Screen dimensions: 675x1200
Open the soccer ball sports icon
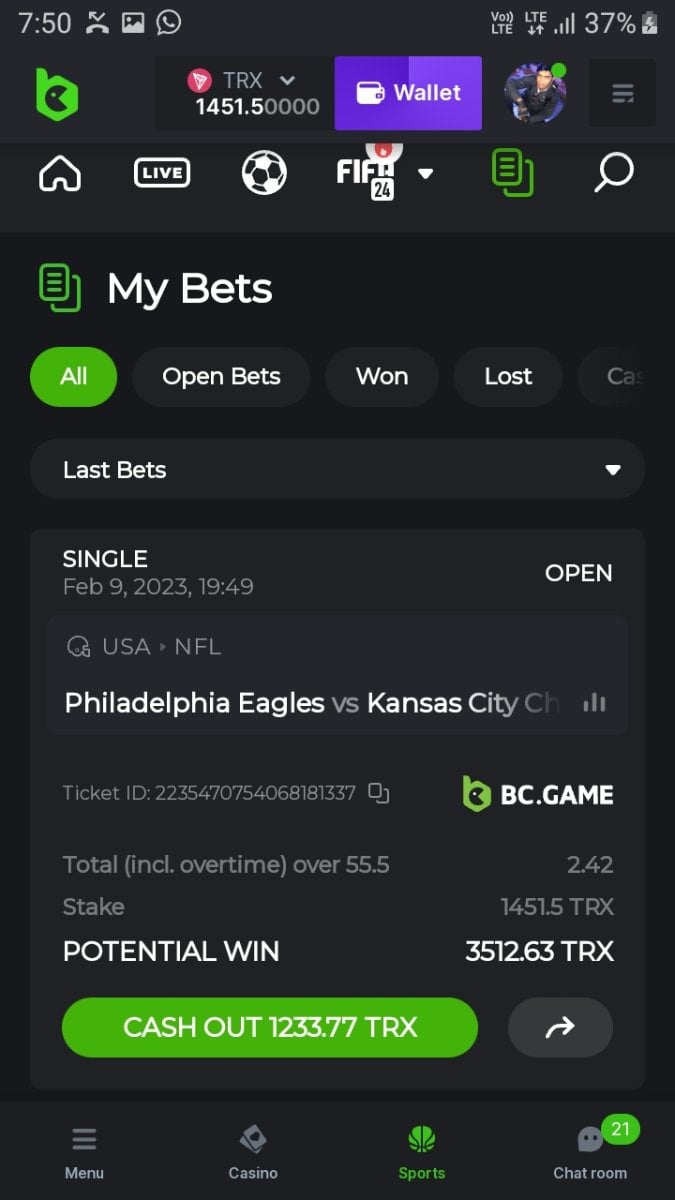(x=264, y=173)
